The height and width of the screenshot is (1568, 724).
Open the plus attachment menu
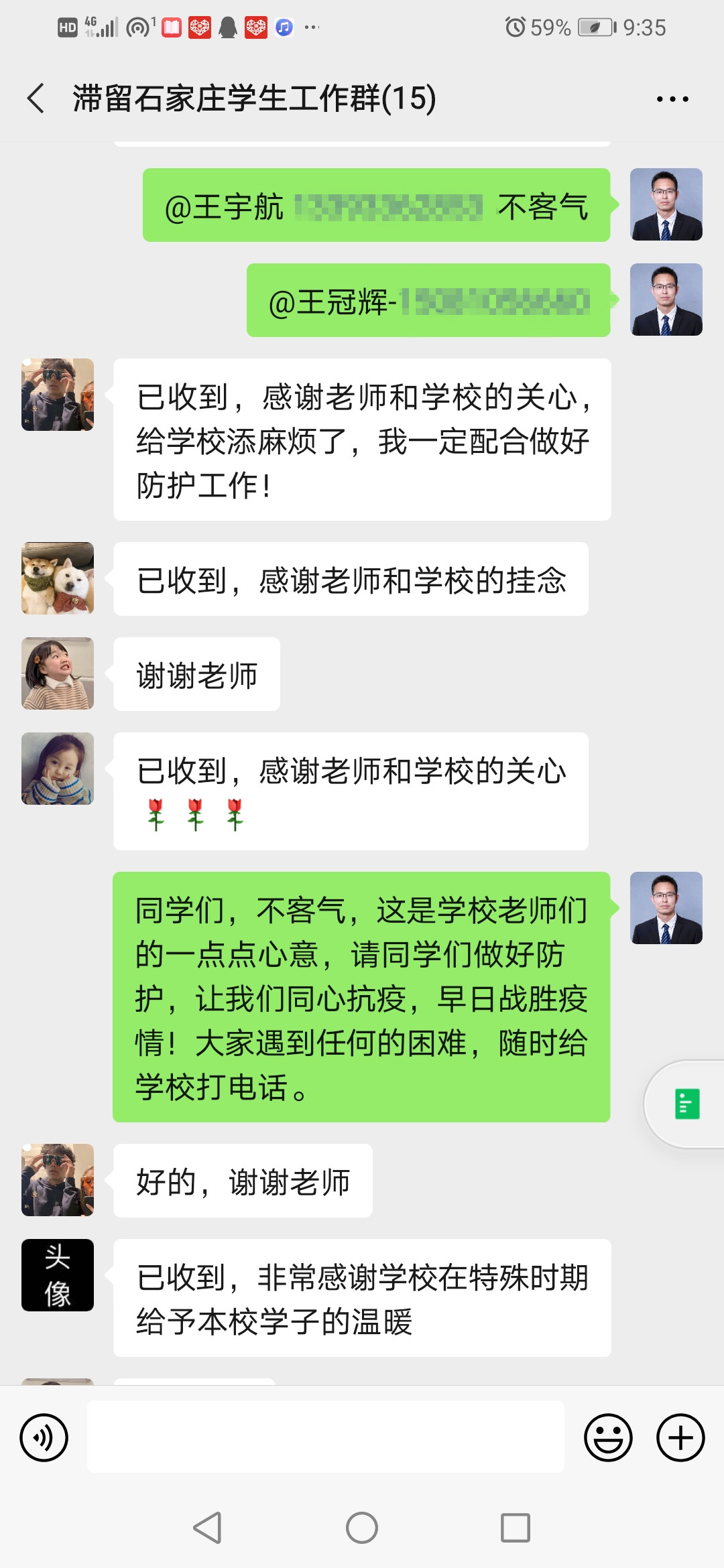pyautogui.click(x=680, y=1437)
